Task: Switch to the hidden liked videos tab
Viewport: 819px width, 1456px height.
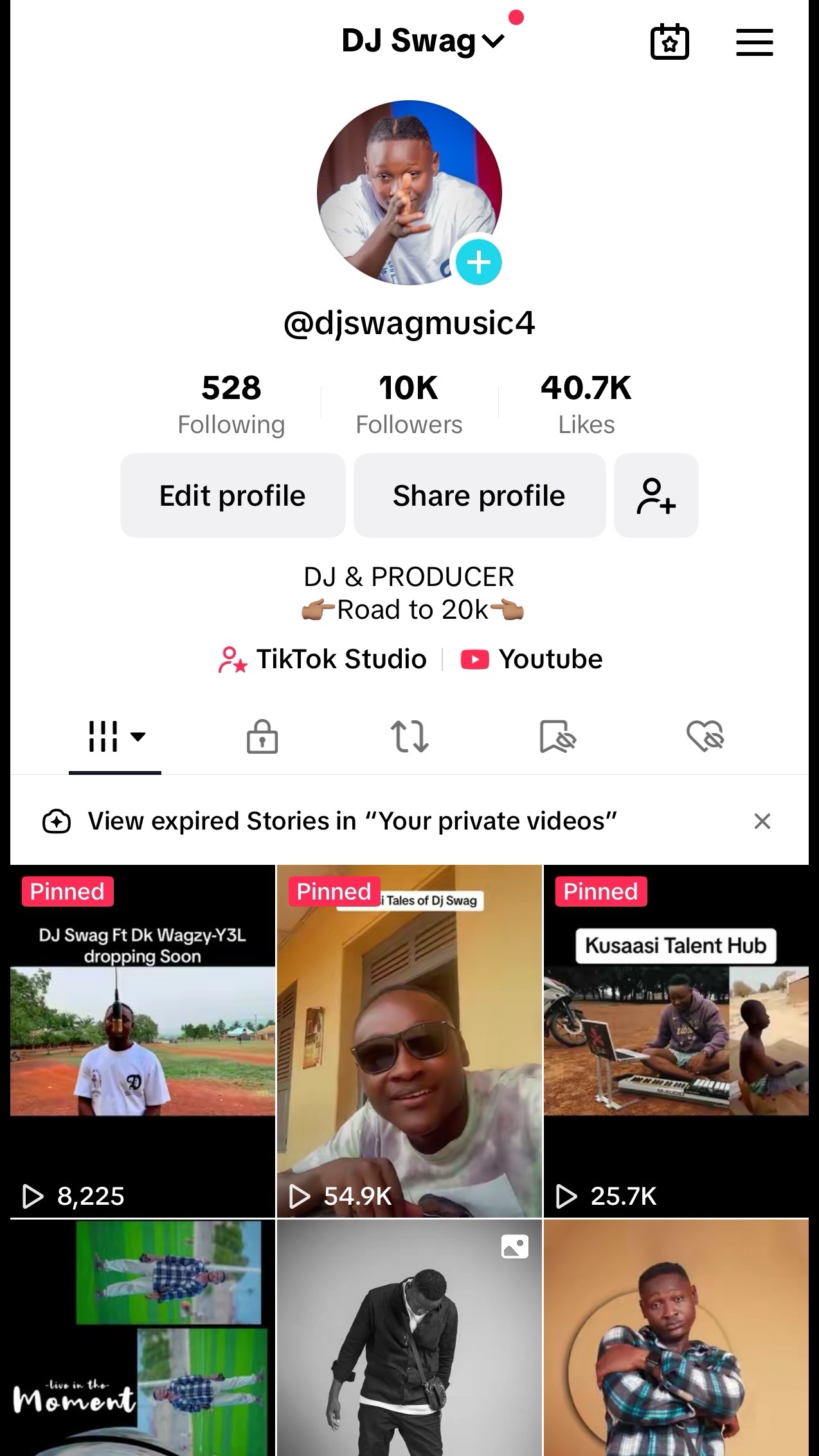Action: point(705,736)
